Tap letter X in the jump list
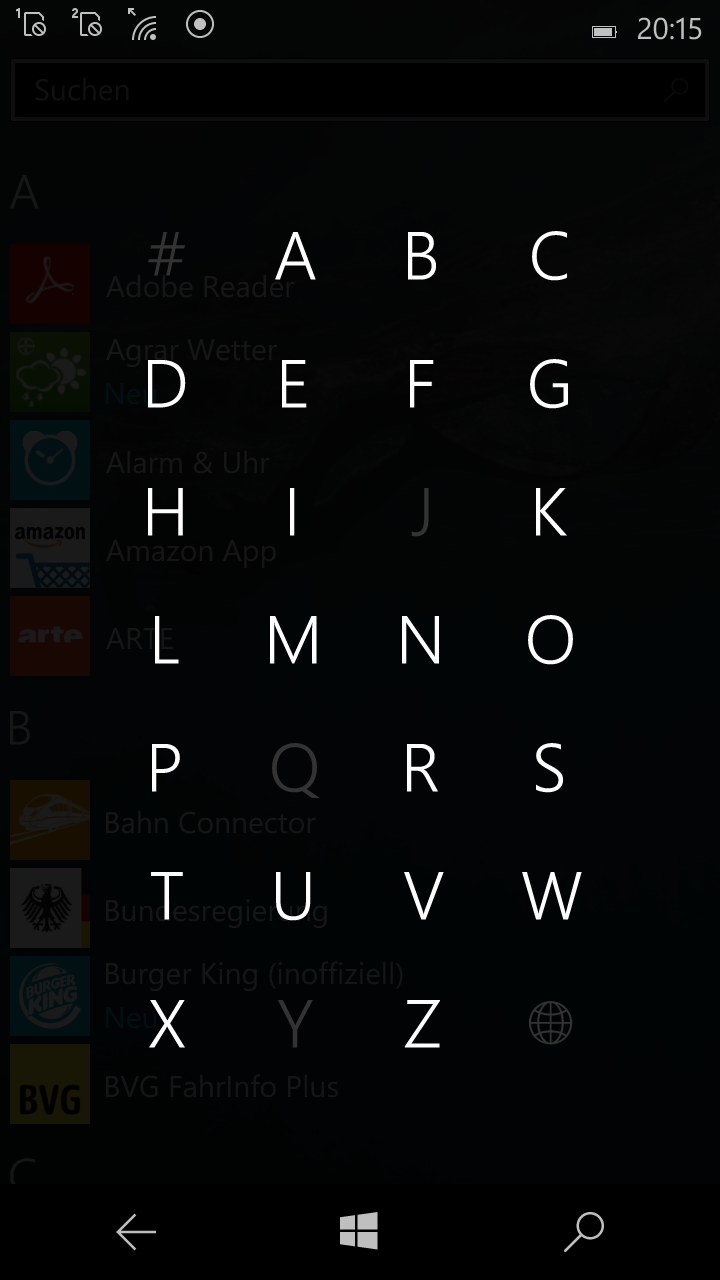Screen dimensions: 720x1280 [166, 1024]
